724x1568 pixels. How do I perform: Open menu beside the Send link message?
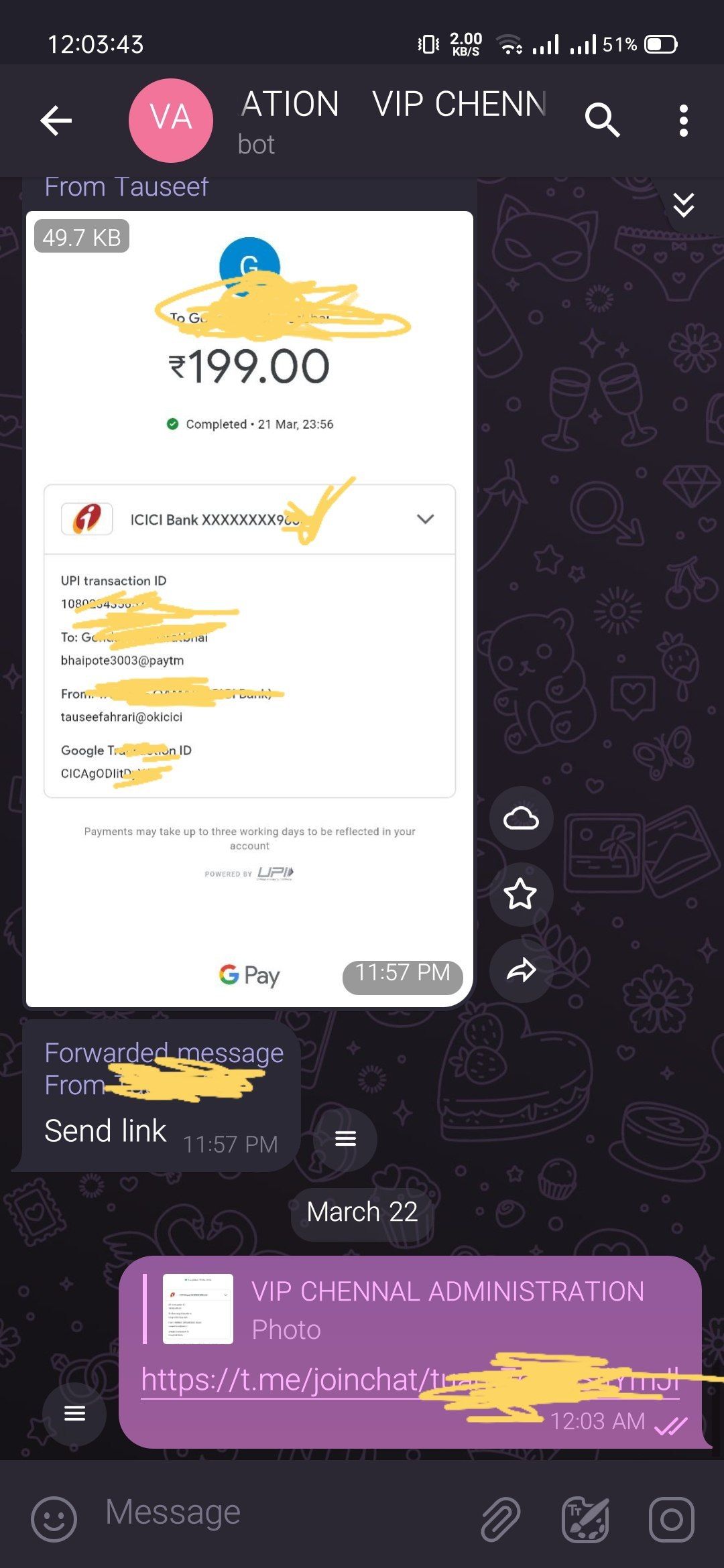(x=345, y=1138)
